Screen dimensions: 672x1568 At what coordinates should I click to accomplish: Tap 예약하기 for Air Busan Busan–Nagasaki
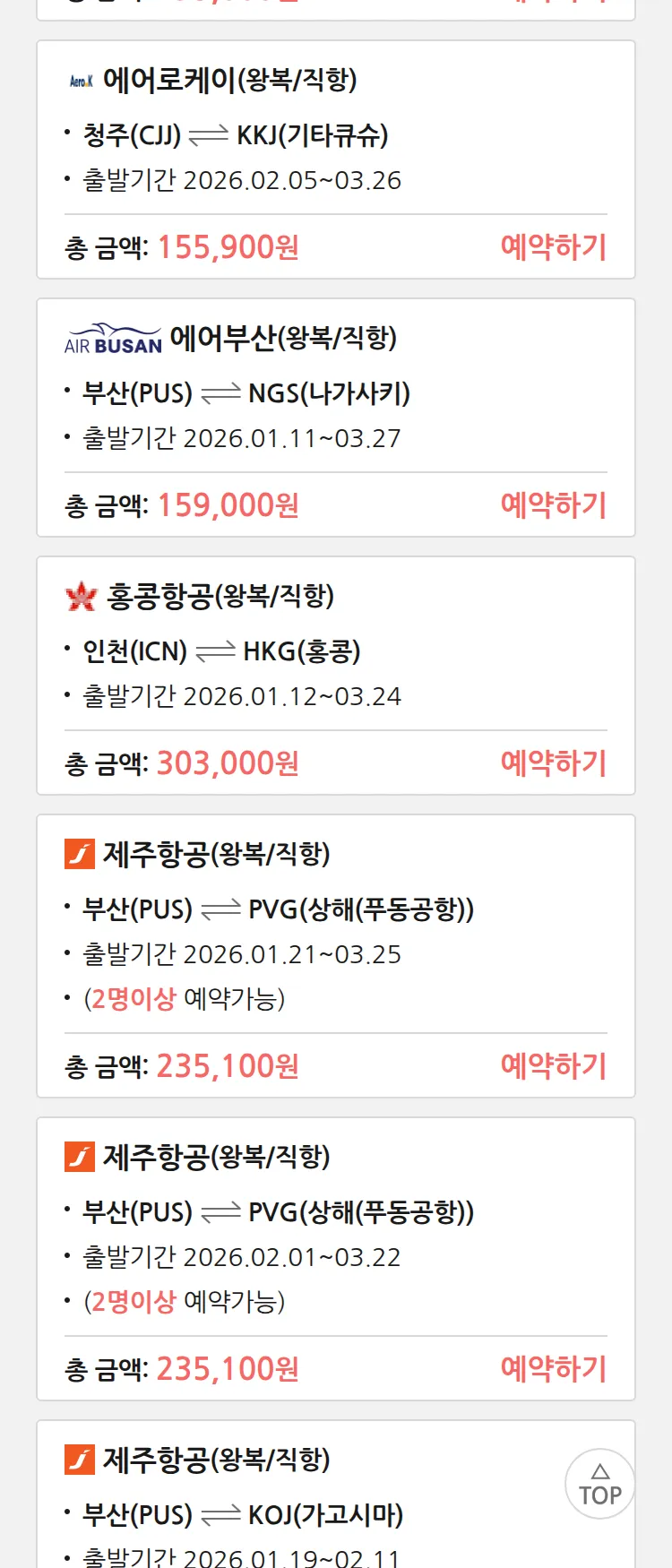coord(553,504)
